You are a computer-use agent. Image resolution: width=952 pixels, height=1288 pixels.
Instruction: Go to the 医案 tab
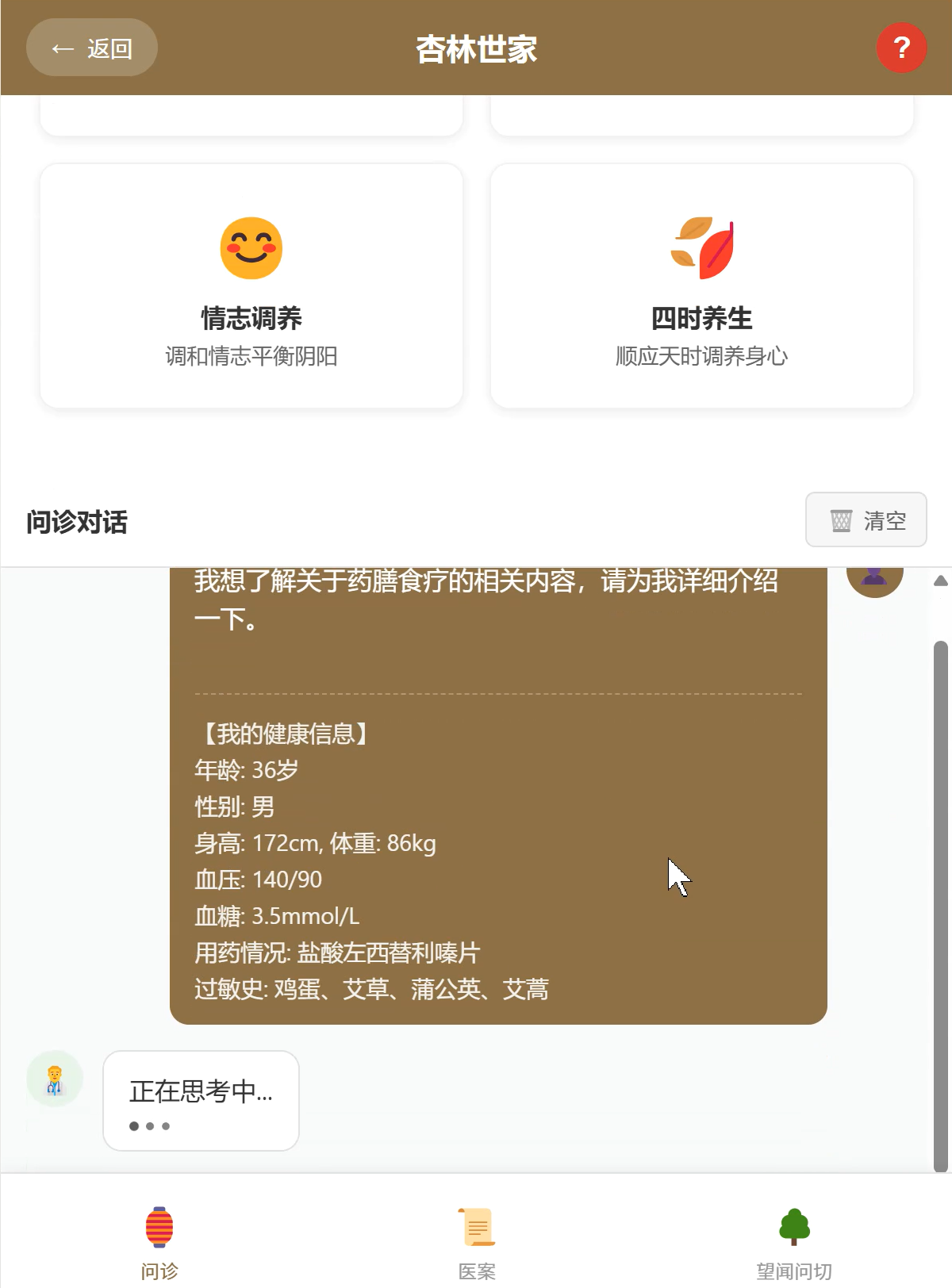click(476, 1240)
